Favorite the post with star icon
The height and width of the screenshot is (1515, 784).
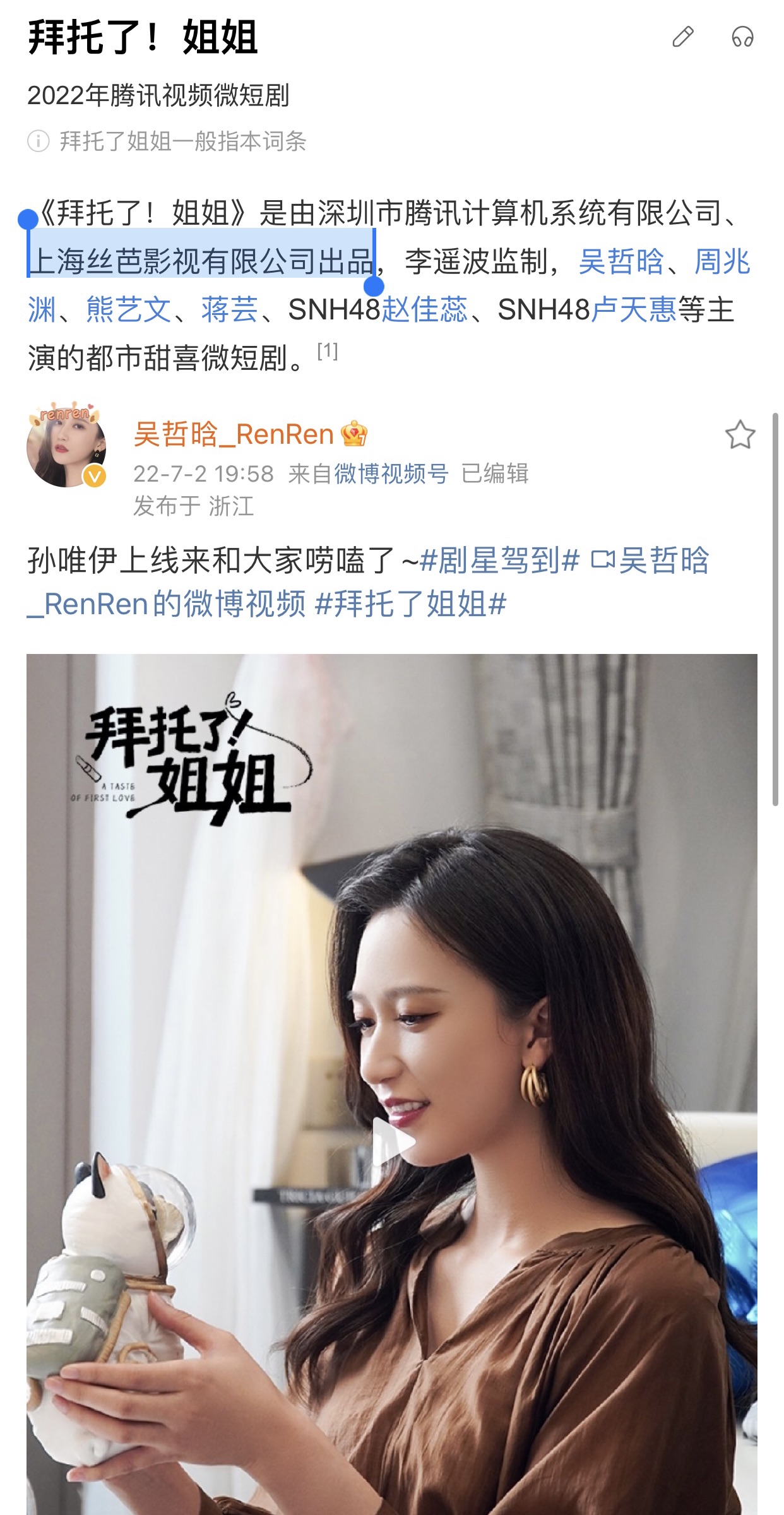(740, 435)
